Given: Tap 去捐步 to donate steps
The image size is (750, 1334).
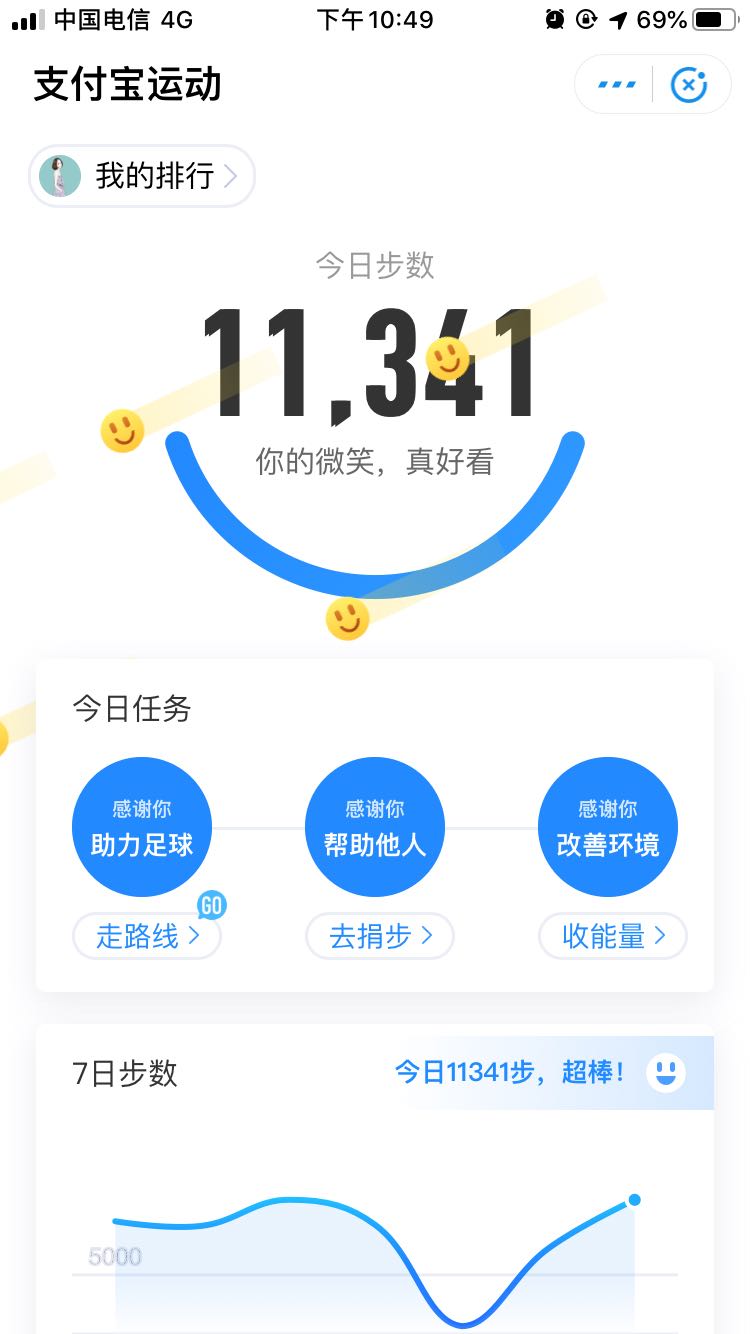Looking at the screenshot, I should pos(380,936).
